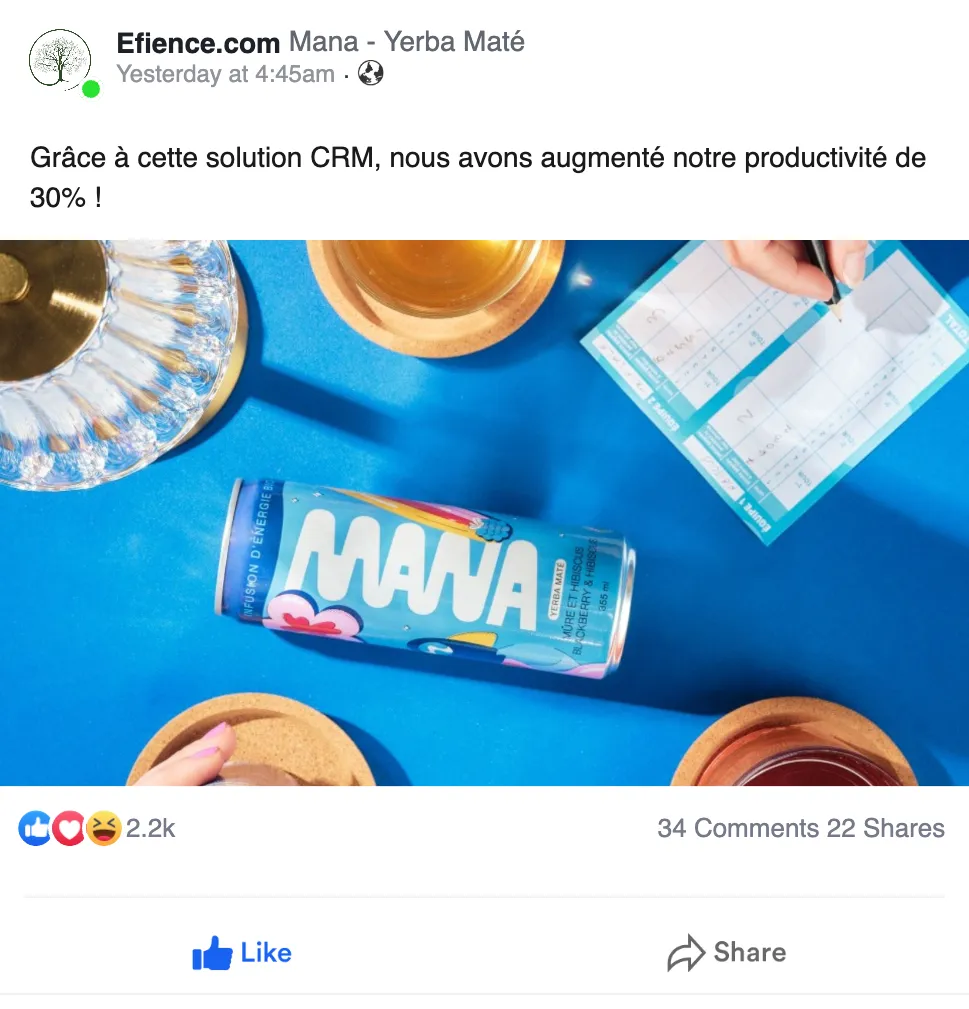Like the Efience.com post
Screen dimensions: 969x1009
(x=242, y=953)
